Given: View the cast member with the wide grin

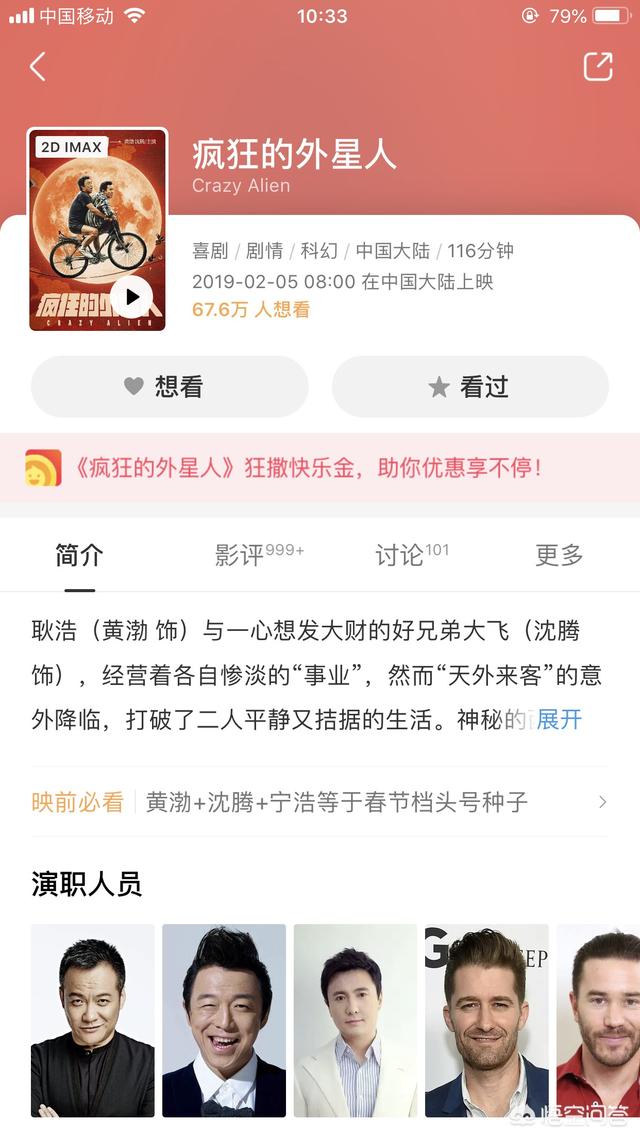Looking at the screenshot, I should pos(224,1020).
